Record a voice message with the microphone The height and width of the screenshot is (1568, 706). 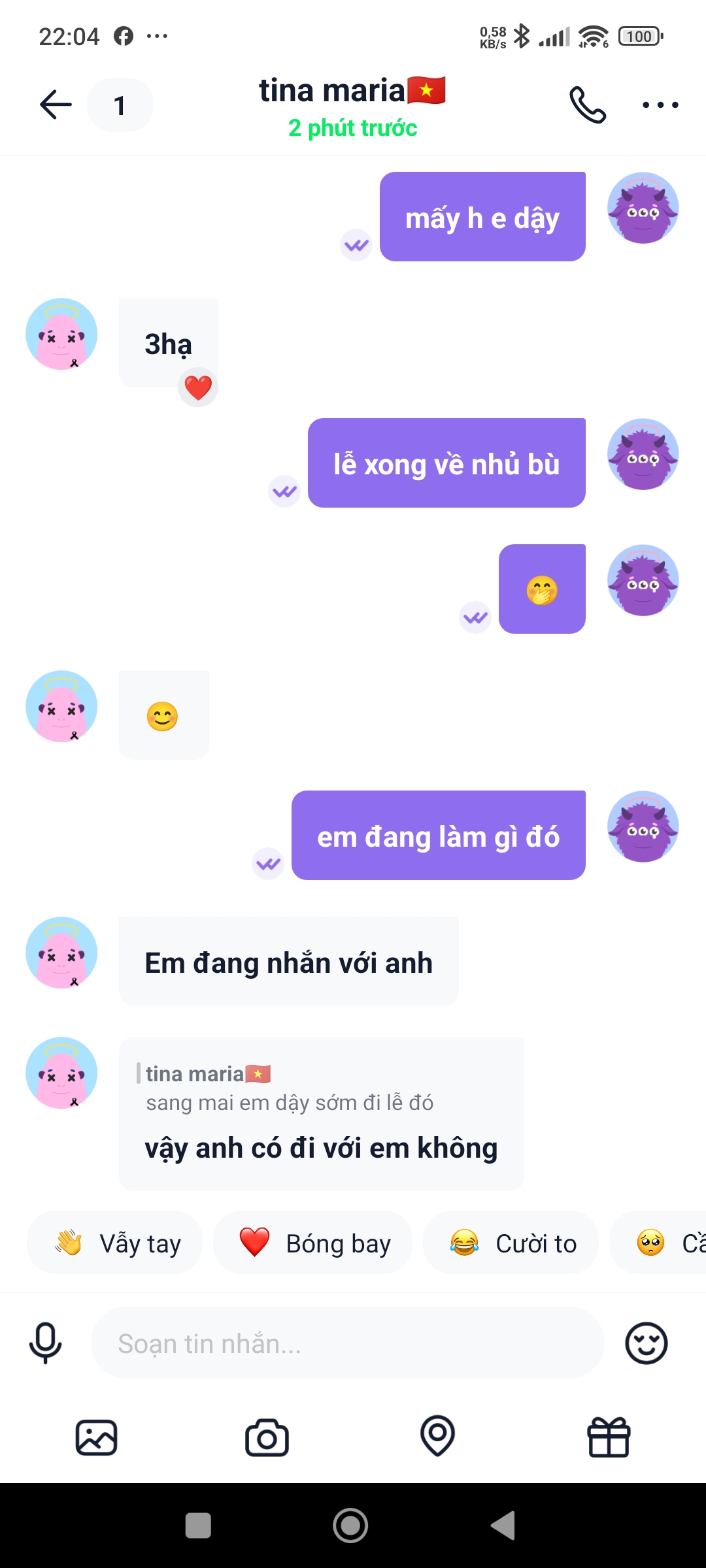[46, 1344]
